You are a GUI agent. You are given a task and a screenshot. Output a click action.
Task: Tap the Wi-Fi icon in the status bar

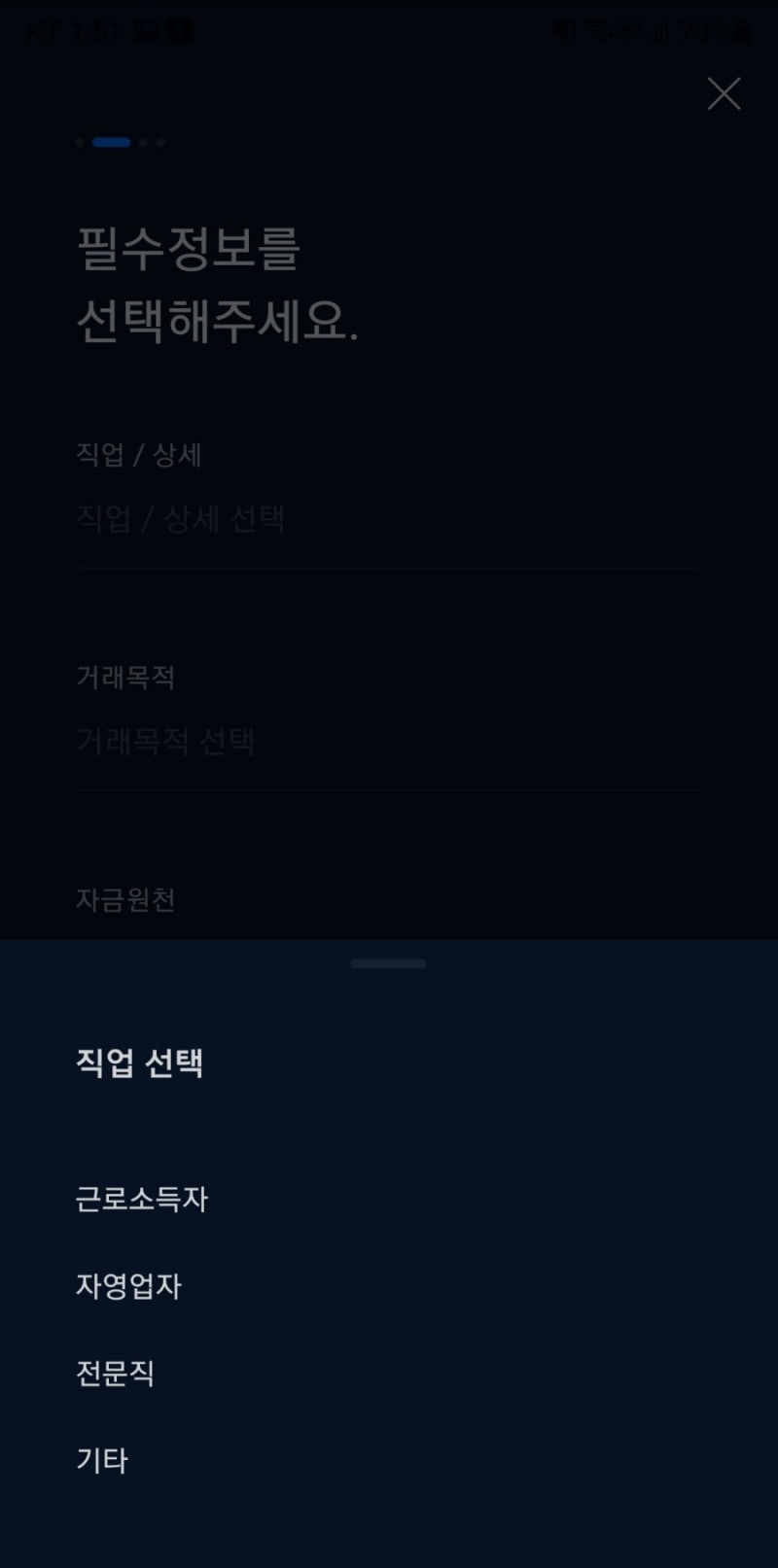pyautogui.click(x=598, y=29)
